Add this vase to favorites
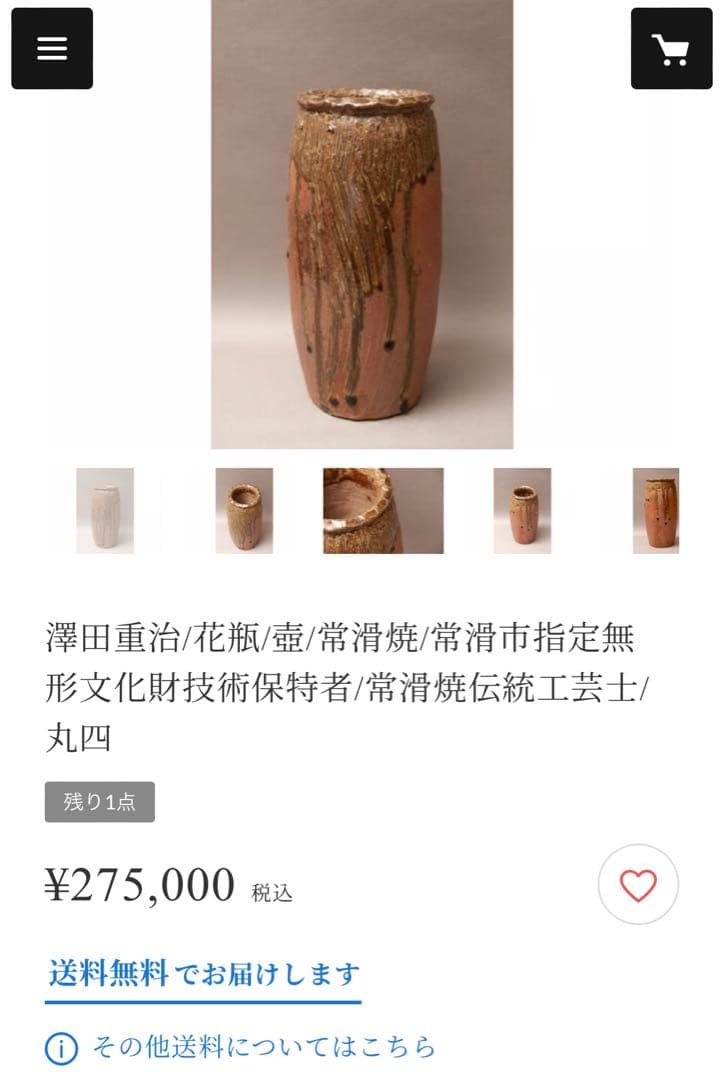Viewport: 725px width, 1080px height. (638, 884)
